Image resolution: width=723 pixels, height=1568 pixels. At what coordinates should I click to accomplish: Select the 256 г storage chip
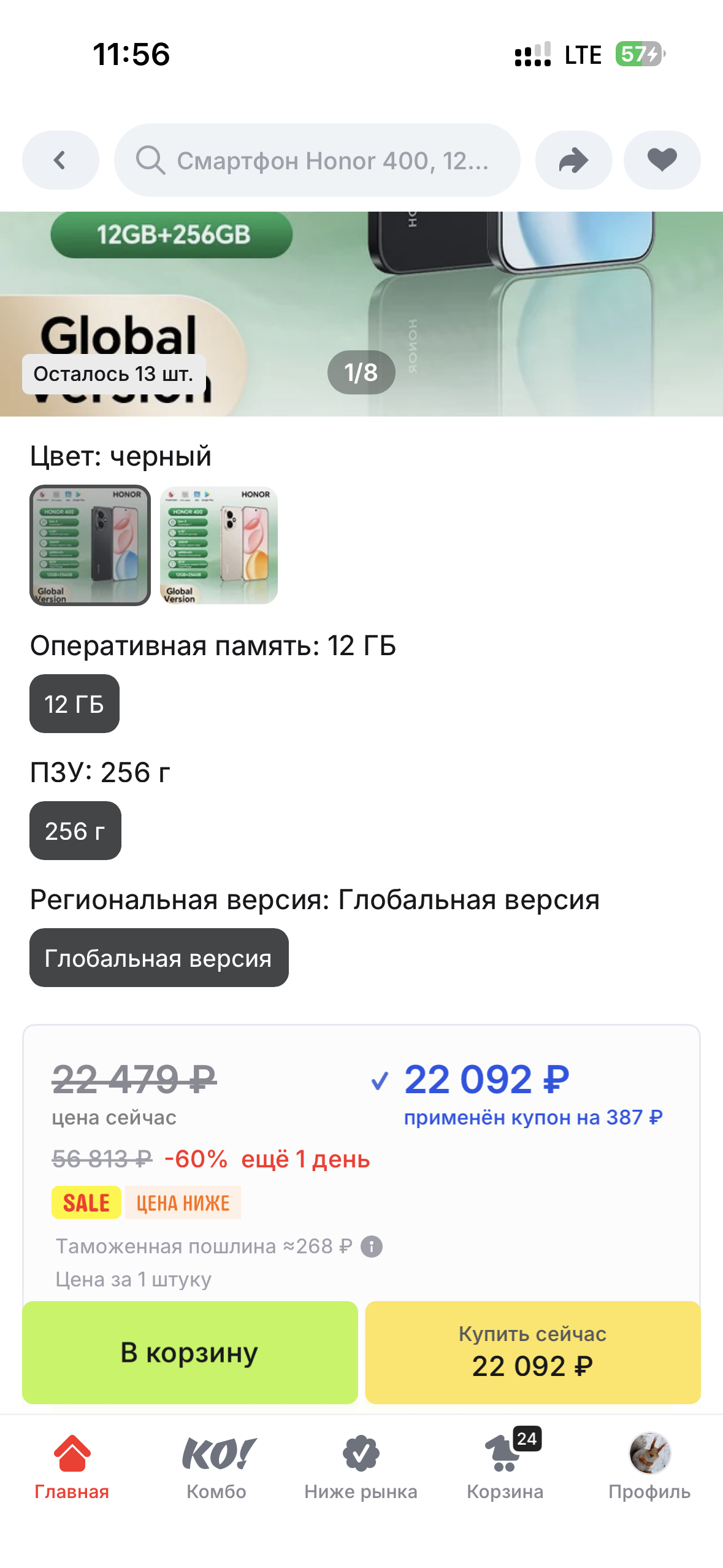(x=74, y=831)
